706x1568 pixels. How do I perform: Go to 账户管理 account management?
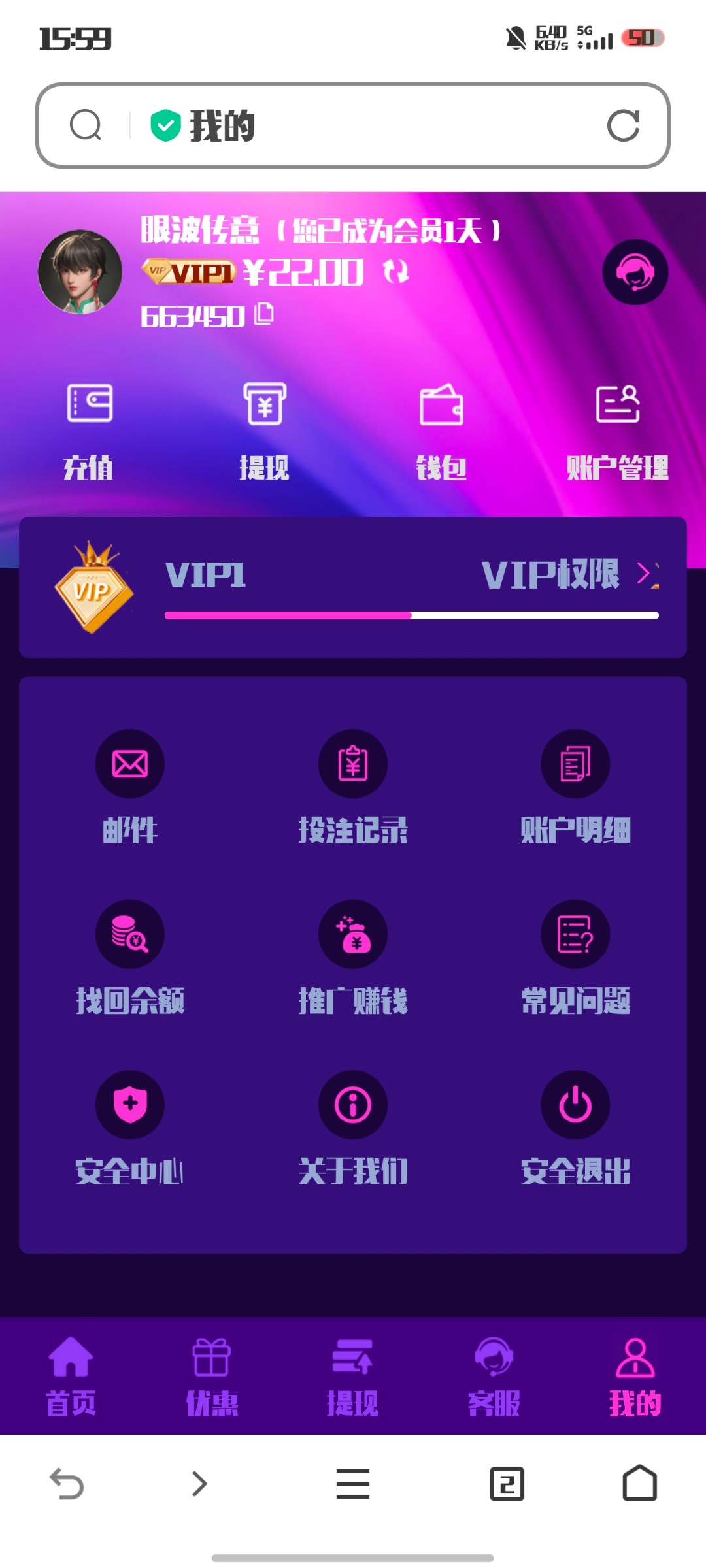[617, 430]
